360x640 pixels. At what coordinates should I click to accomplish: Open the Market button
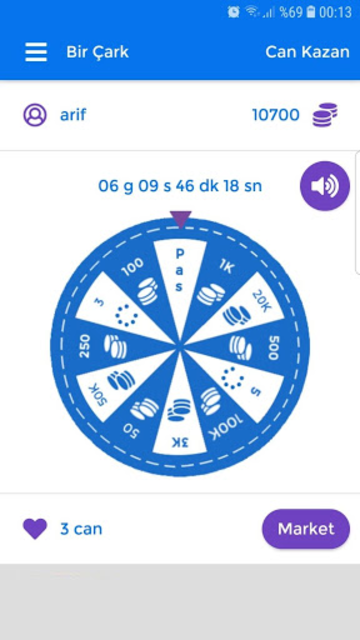click(306, 529)
